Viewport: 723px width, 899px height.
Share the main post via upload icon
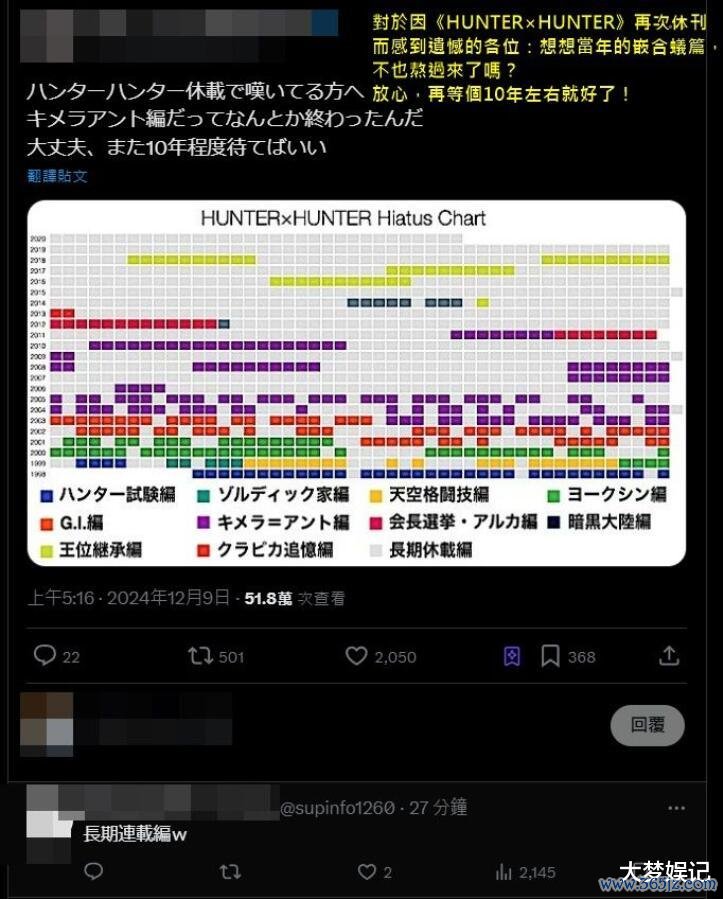[669, 656]
